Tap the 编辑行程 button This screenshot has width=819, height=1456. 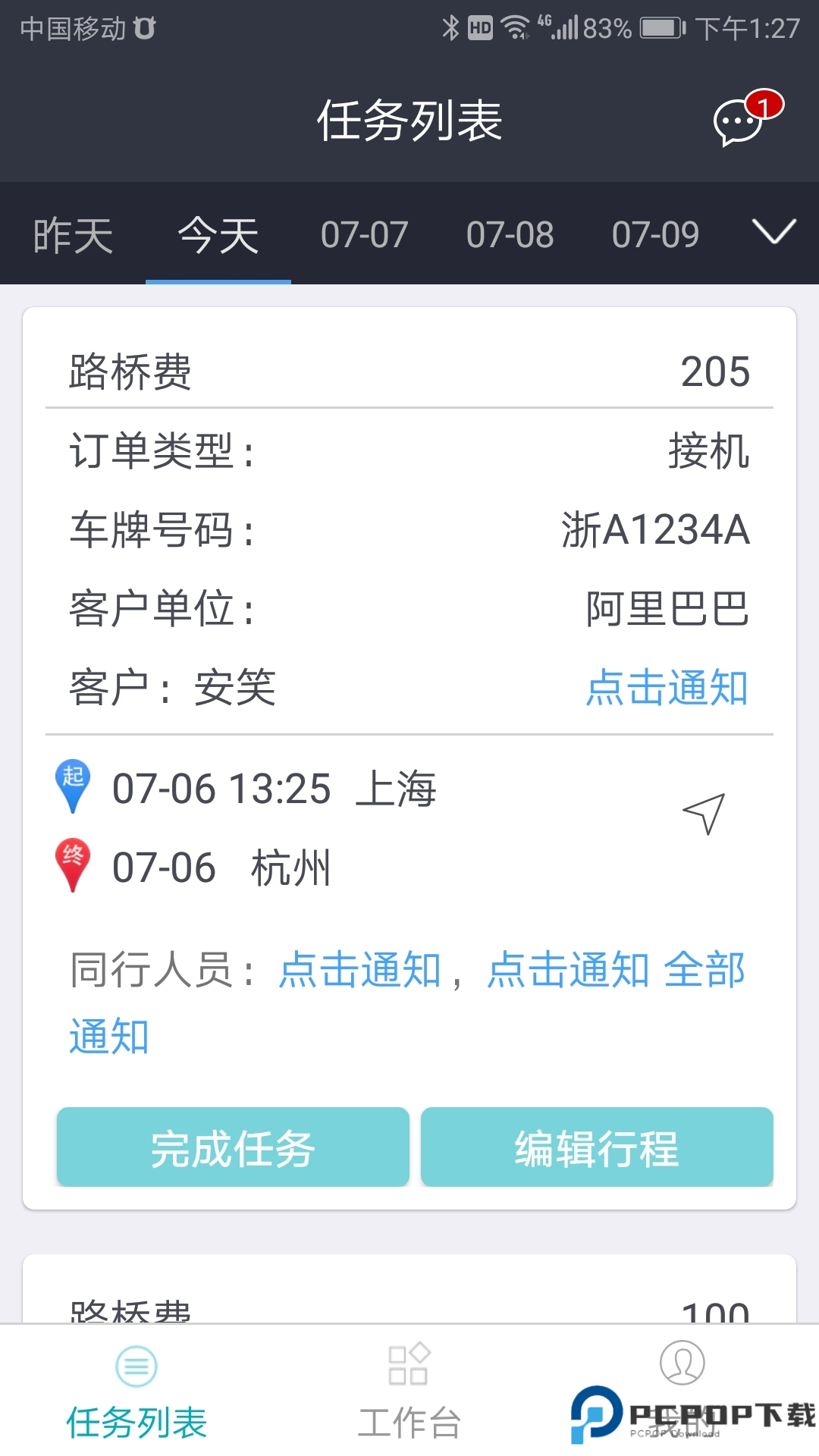598,1147
